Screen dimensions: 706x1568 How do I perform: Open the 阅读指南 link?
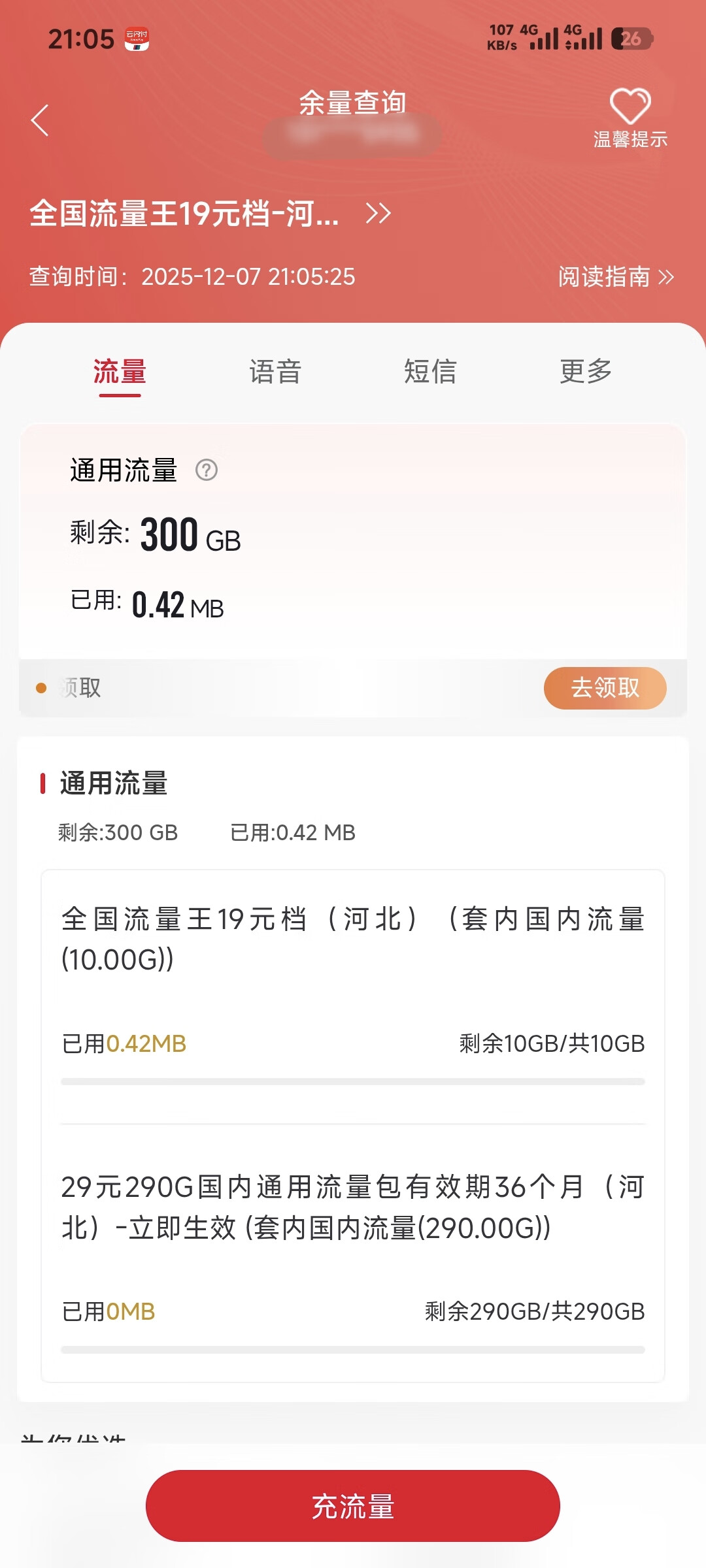[615, 277]
